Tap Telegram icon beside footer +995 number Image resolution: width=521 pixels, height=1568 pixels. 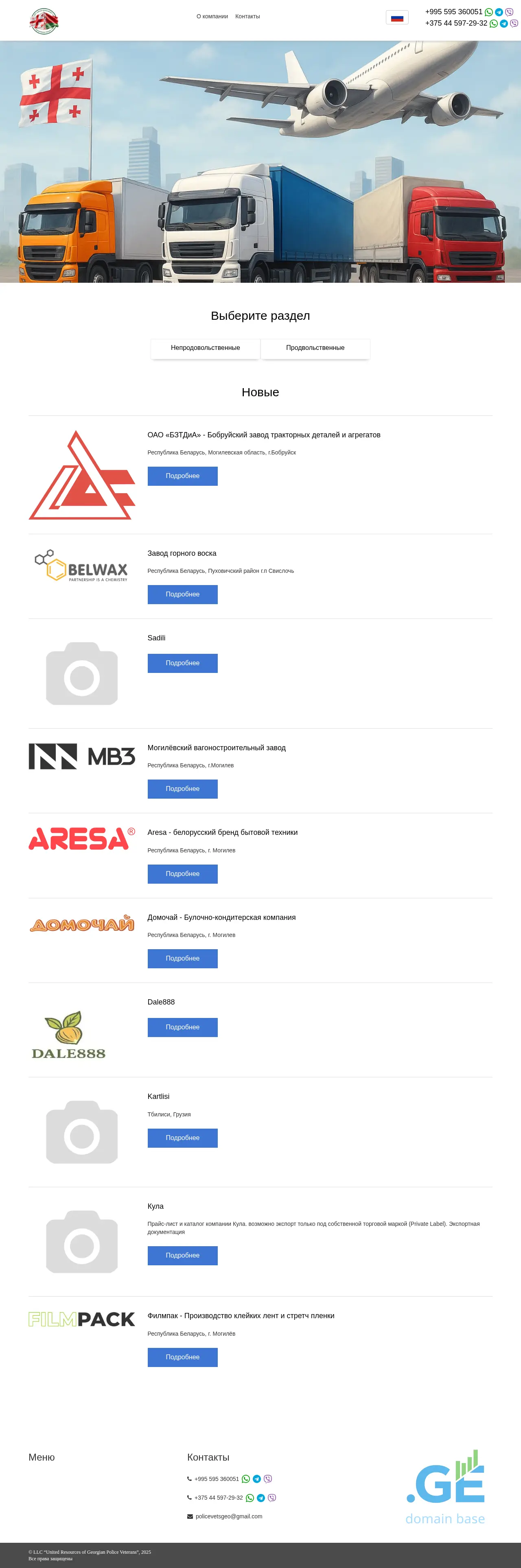pos(257,1479)
